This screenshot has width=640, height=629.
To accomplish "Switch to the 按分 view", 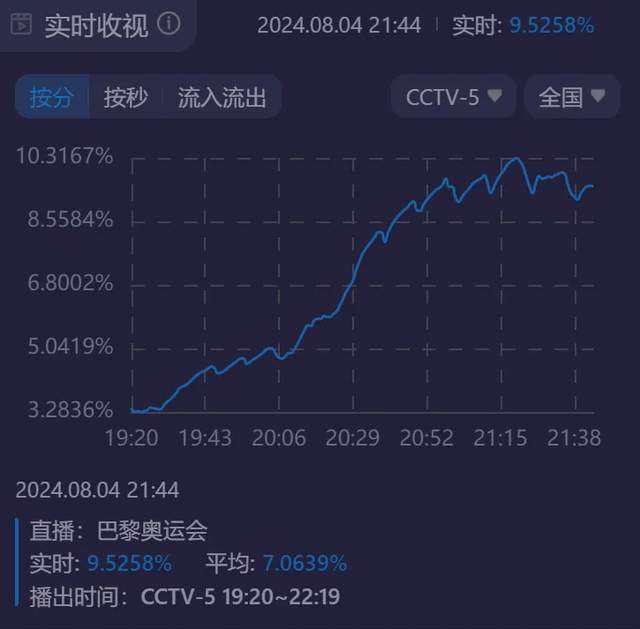I will tap(52, 97).
